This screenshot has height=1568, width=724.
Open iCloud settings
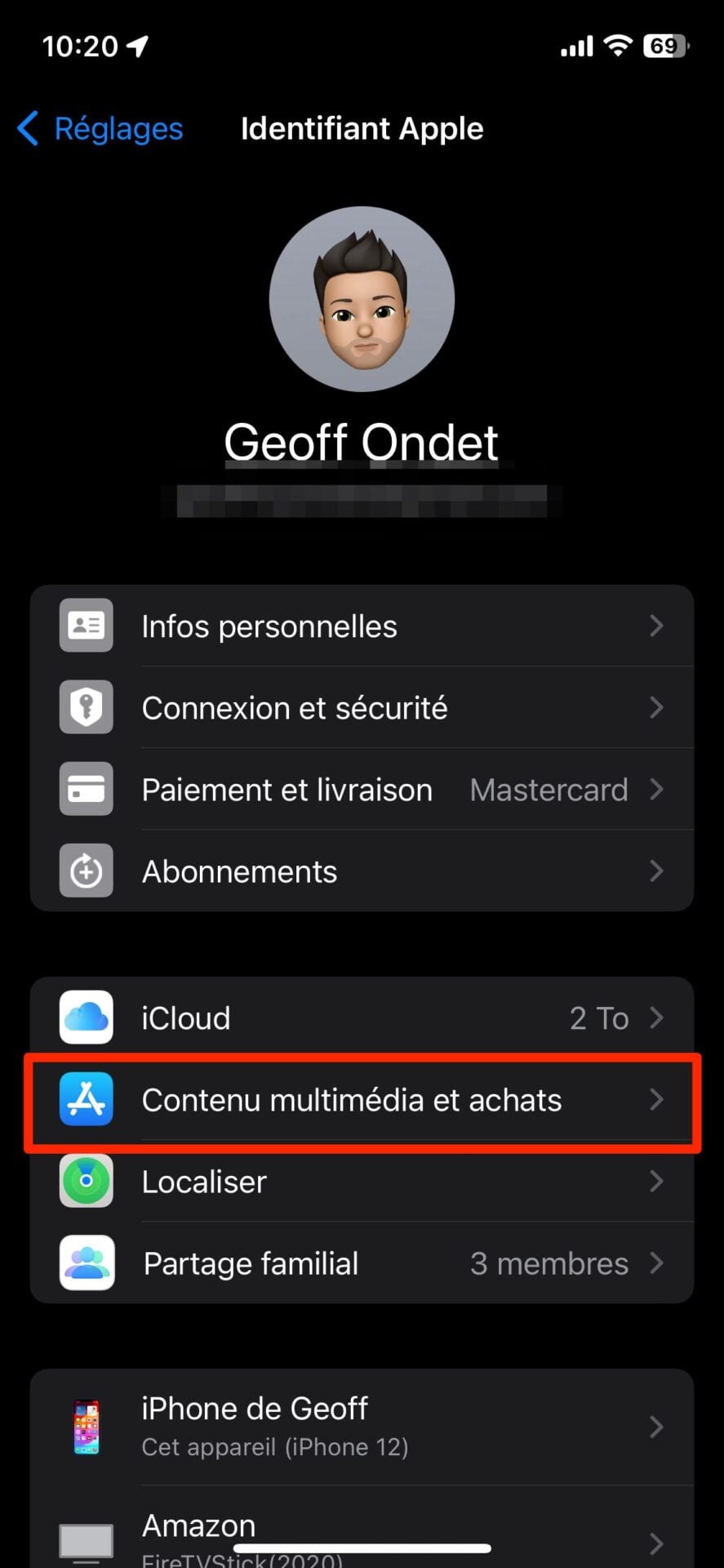[x=362, y=1018]
